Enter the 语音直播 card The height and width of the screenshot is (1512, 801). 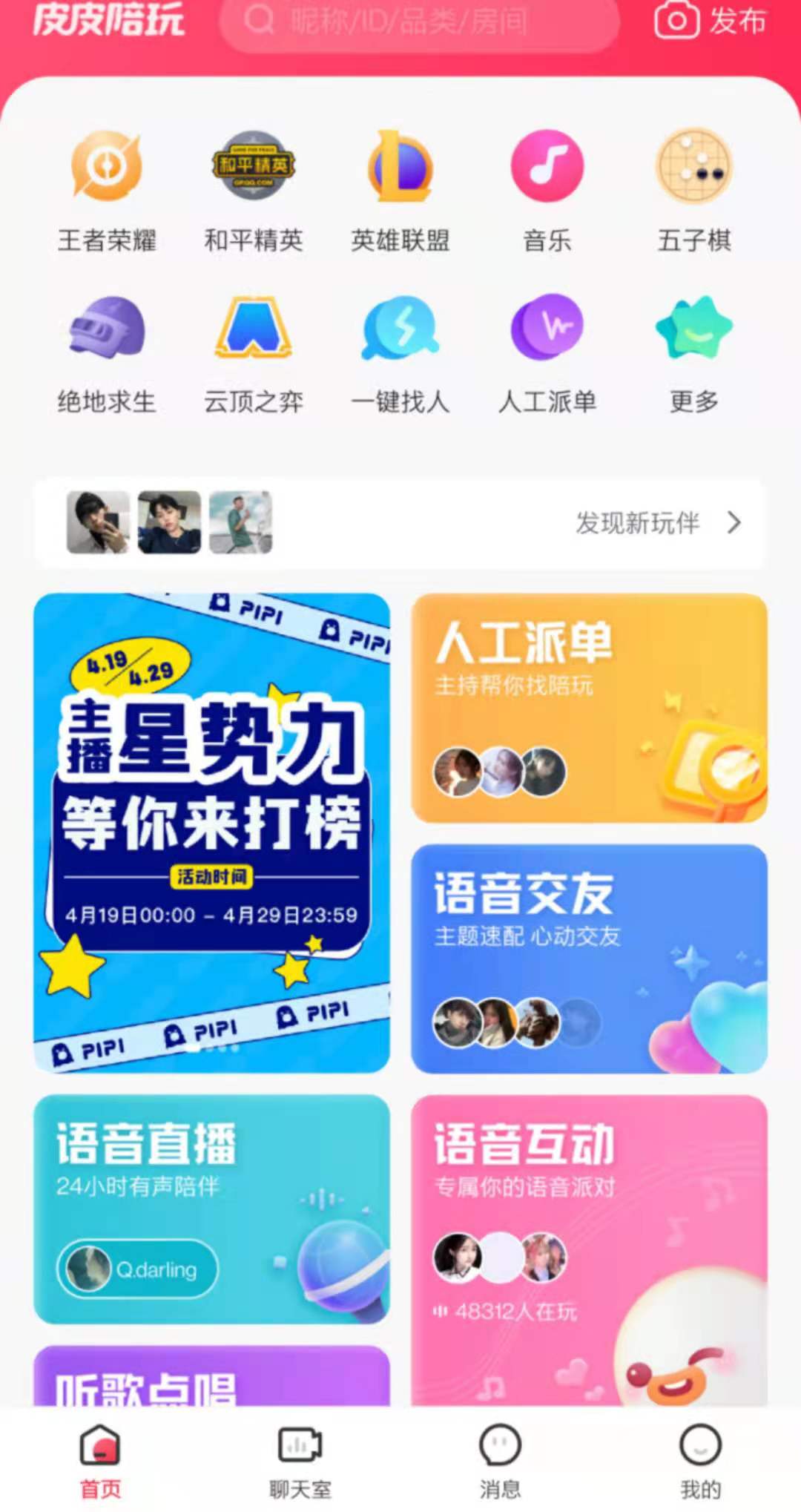click(211, 1209)
